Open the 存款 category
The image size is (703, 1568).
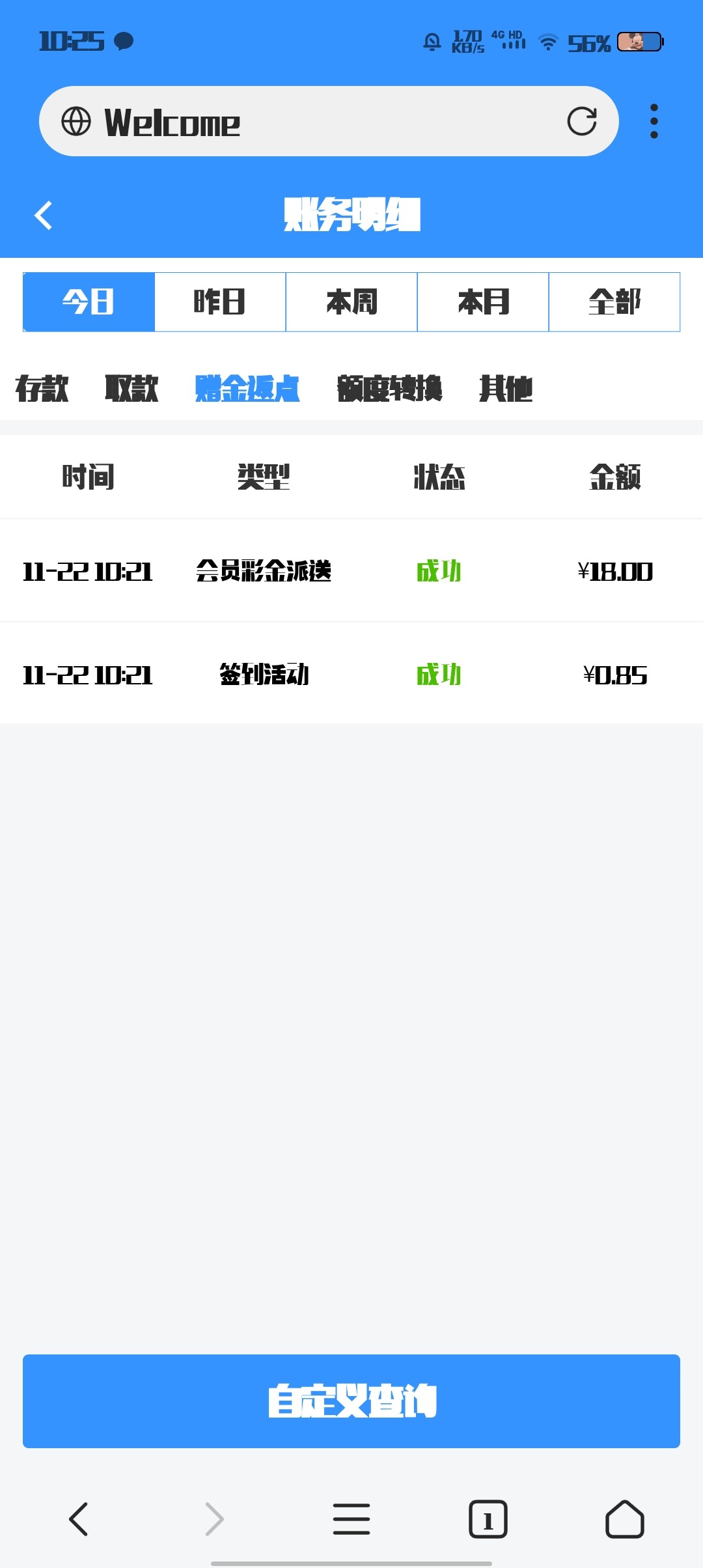pos(42,389)
